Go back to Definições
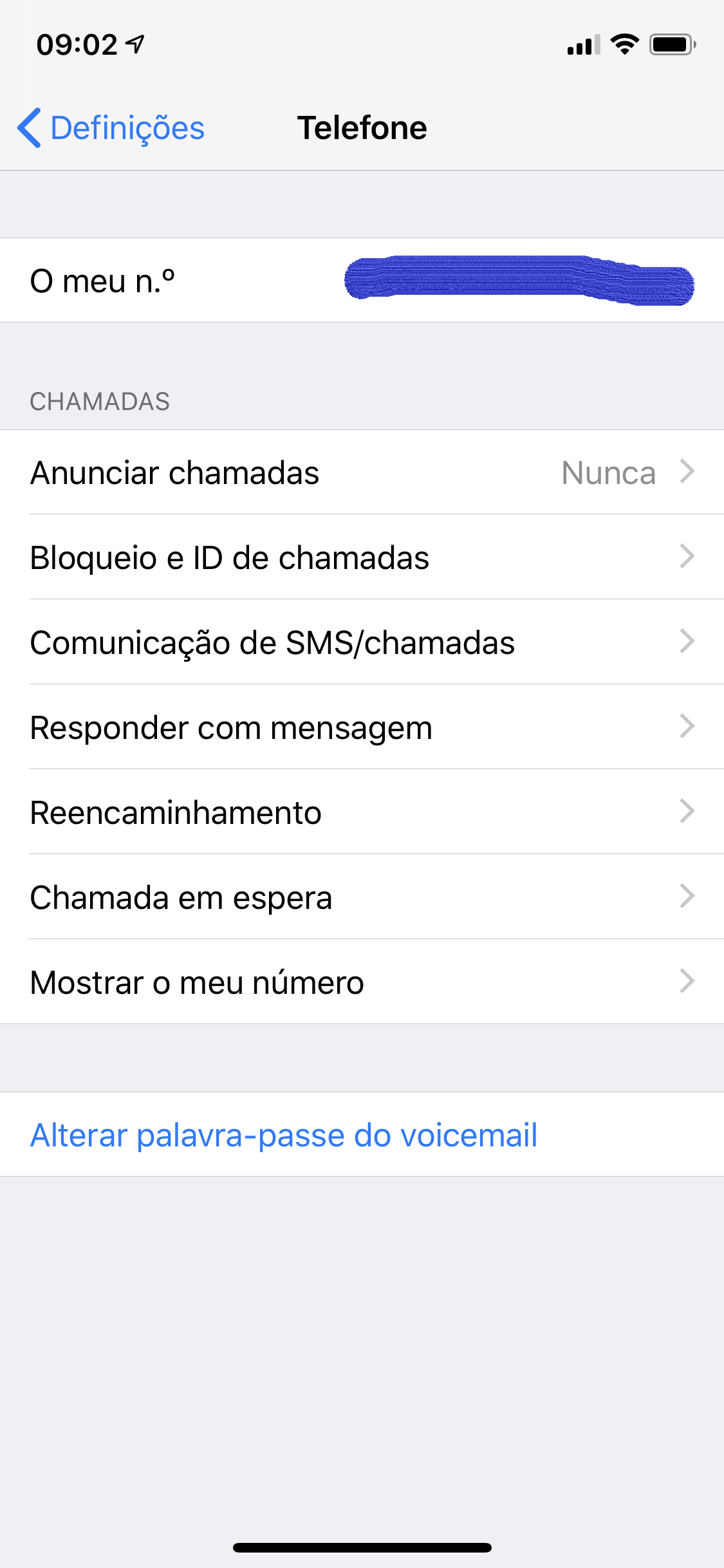 [x=111, y=128]
